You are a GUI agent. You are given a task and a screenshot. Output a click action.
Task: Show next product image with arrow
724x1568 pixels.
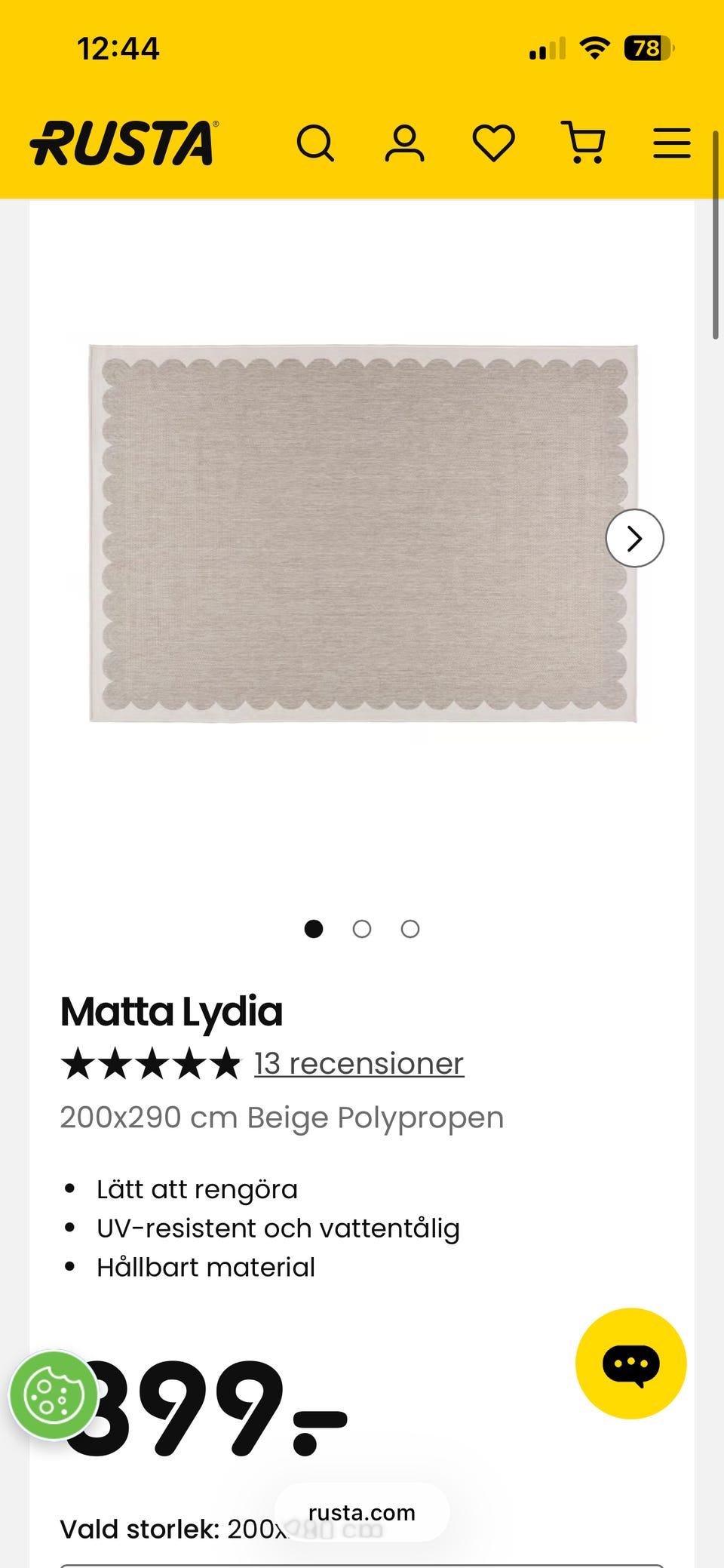click(x=635, y=538)
